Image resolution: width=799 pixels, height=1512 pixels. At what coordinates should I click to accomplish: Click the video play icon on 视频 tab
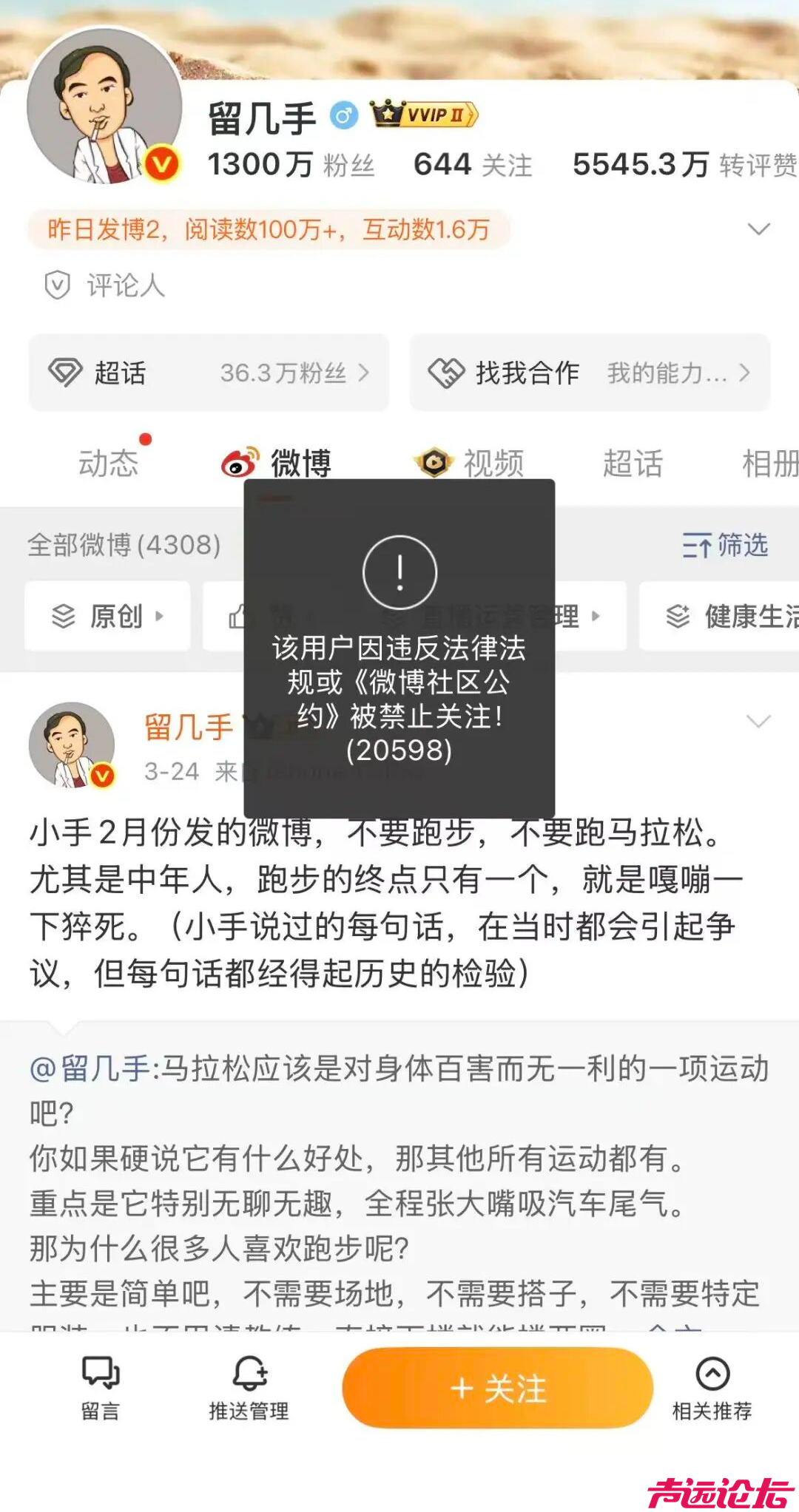pos(433,462)
